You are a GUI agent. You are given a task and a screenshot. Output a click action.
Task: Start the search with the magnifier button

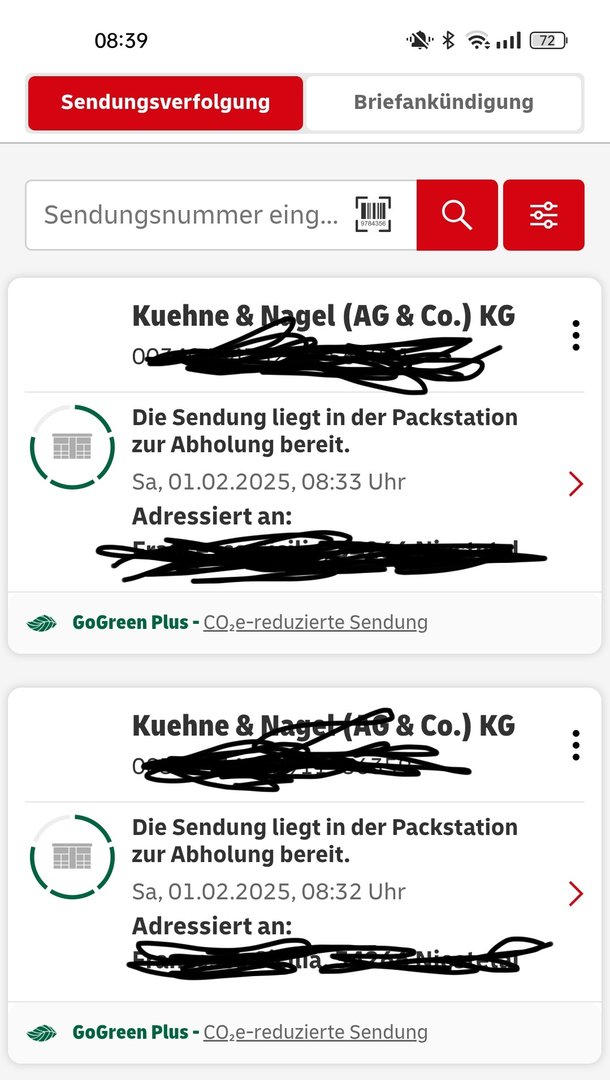pos(457,215)
